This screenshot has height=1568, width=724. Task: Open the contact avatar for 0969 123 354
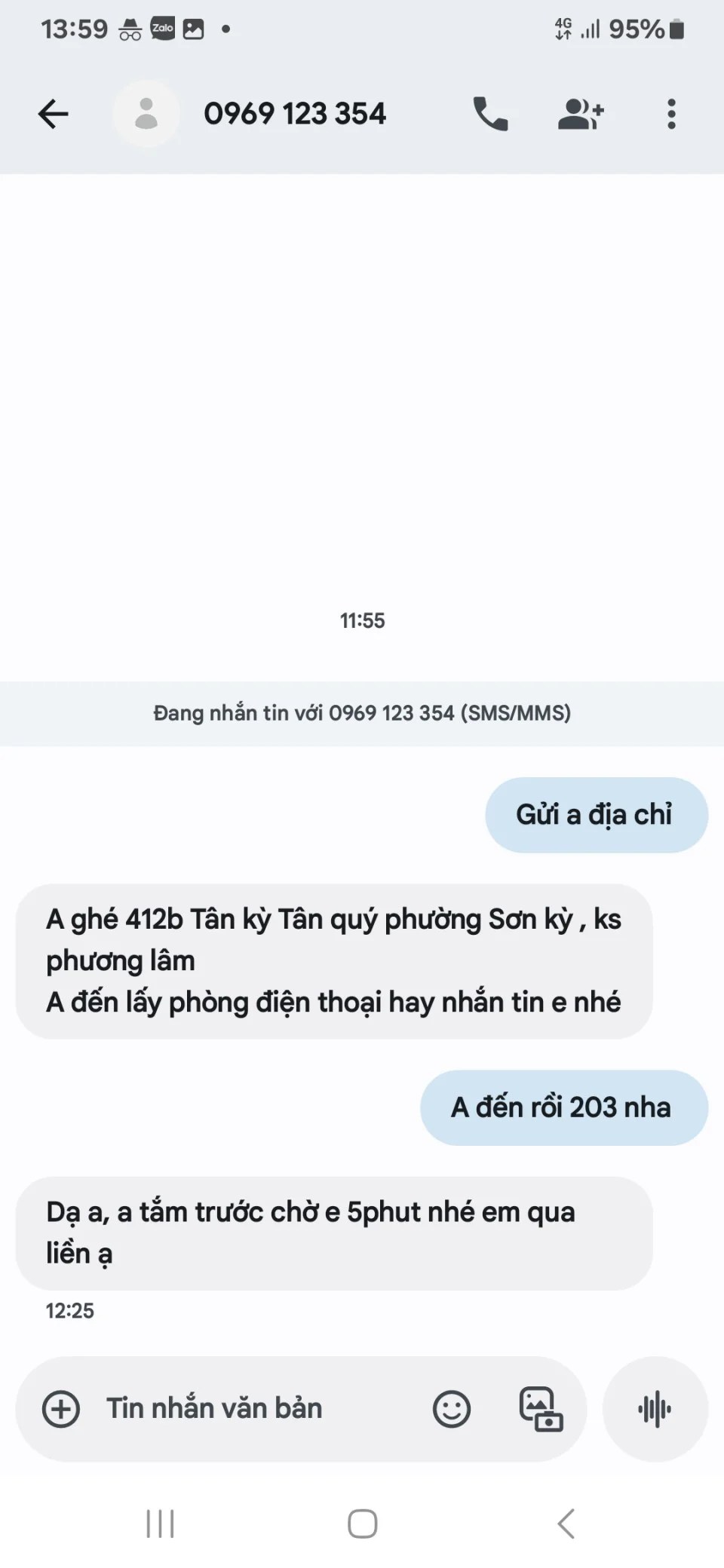click(x=146, y=115)
